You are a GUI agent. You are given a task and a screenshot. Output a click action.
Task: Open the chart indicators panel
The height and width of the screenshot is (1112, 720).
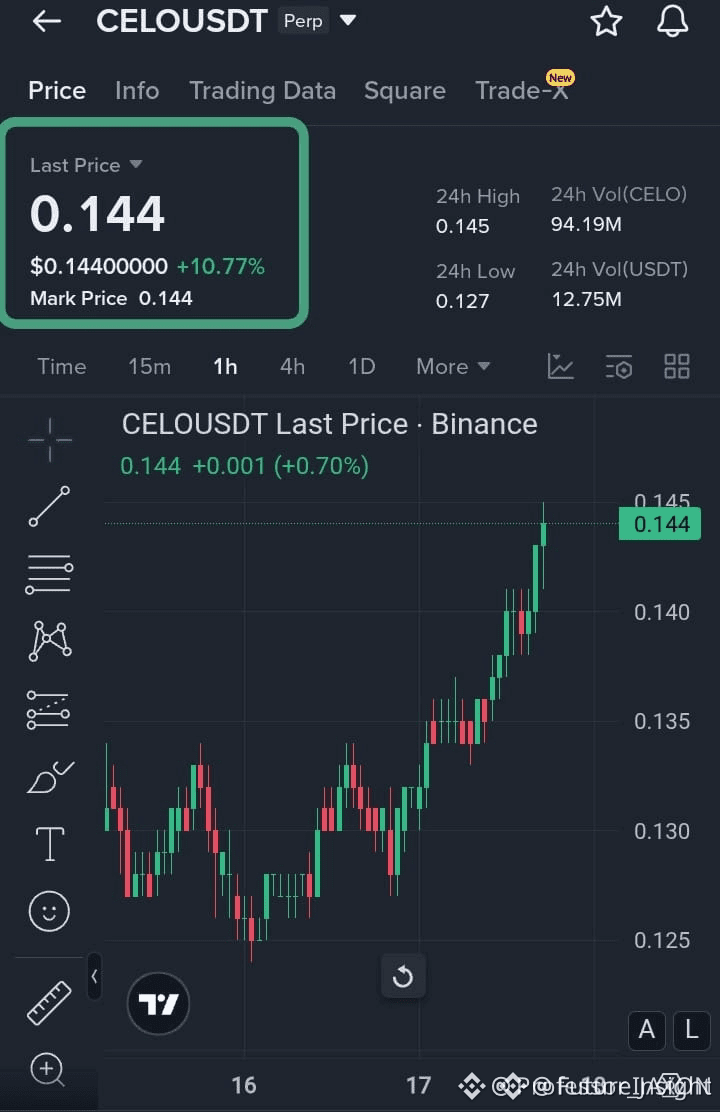619,367
